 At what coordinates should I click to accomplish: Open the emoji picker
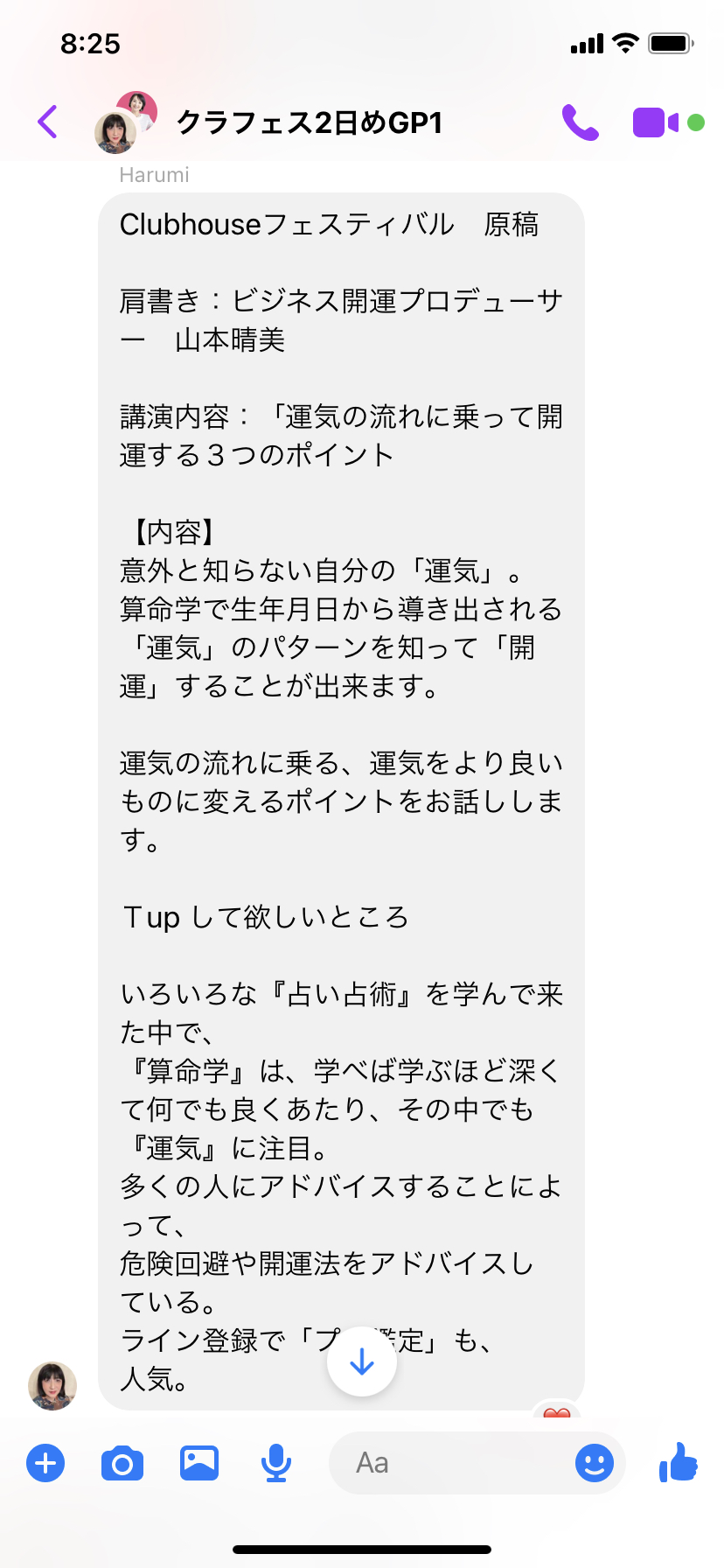tap(595, 1463)
